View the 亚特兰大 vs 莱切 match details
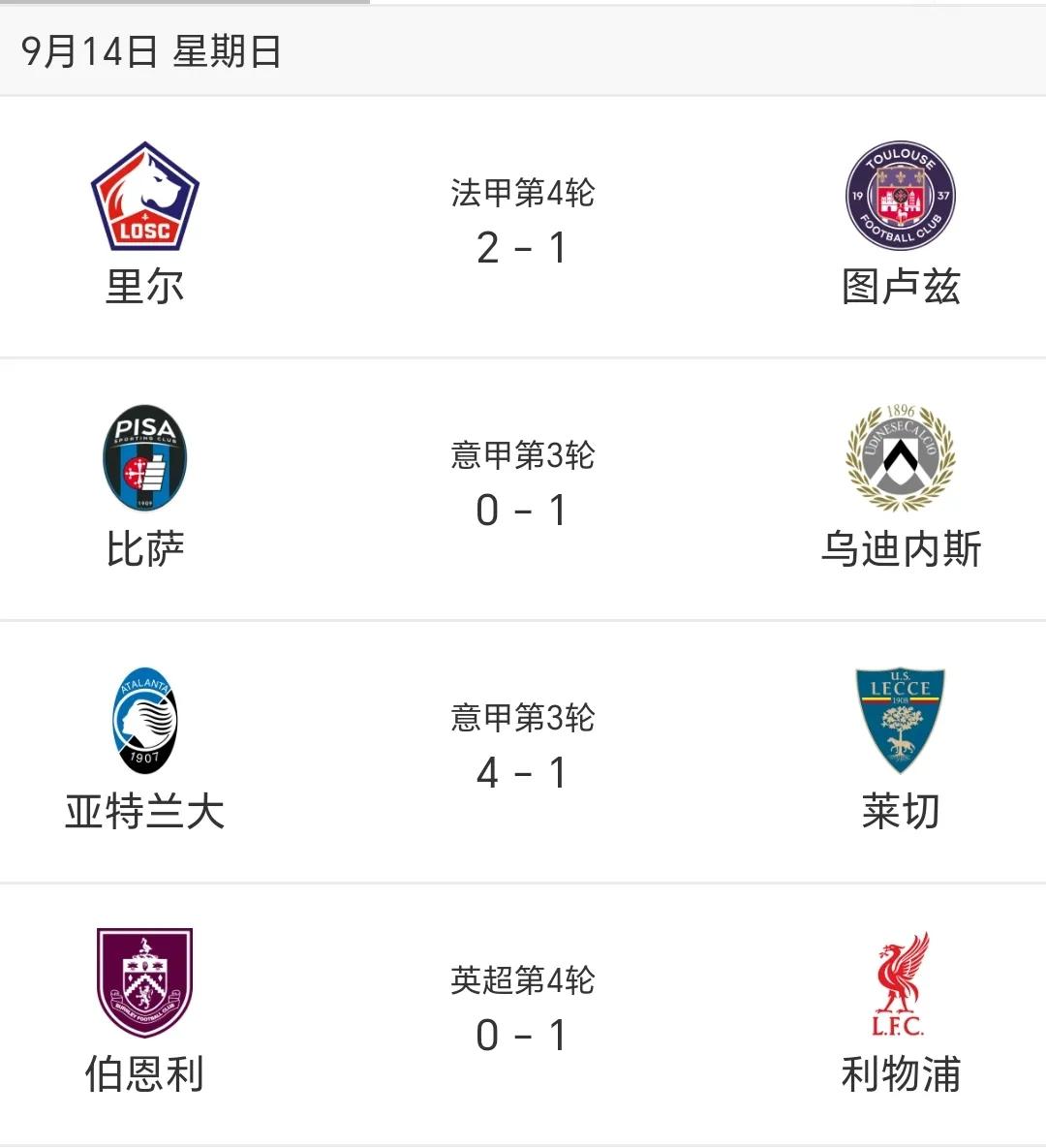The image size is (1046, 1148). [522, 752]
